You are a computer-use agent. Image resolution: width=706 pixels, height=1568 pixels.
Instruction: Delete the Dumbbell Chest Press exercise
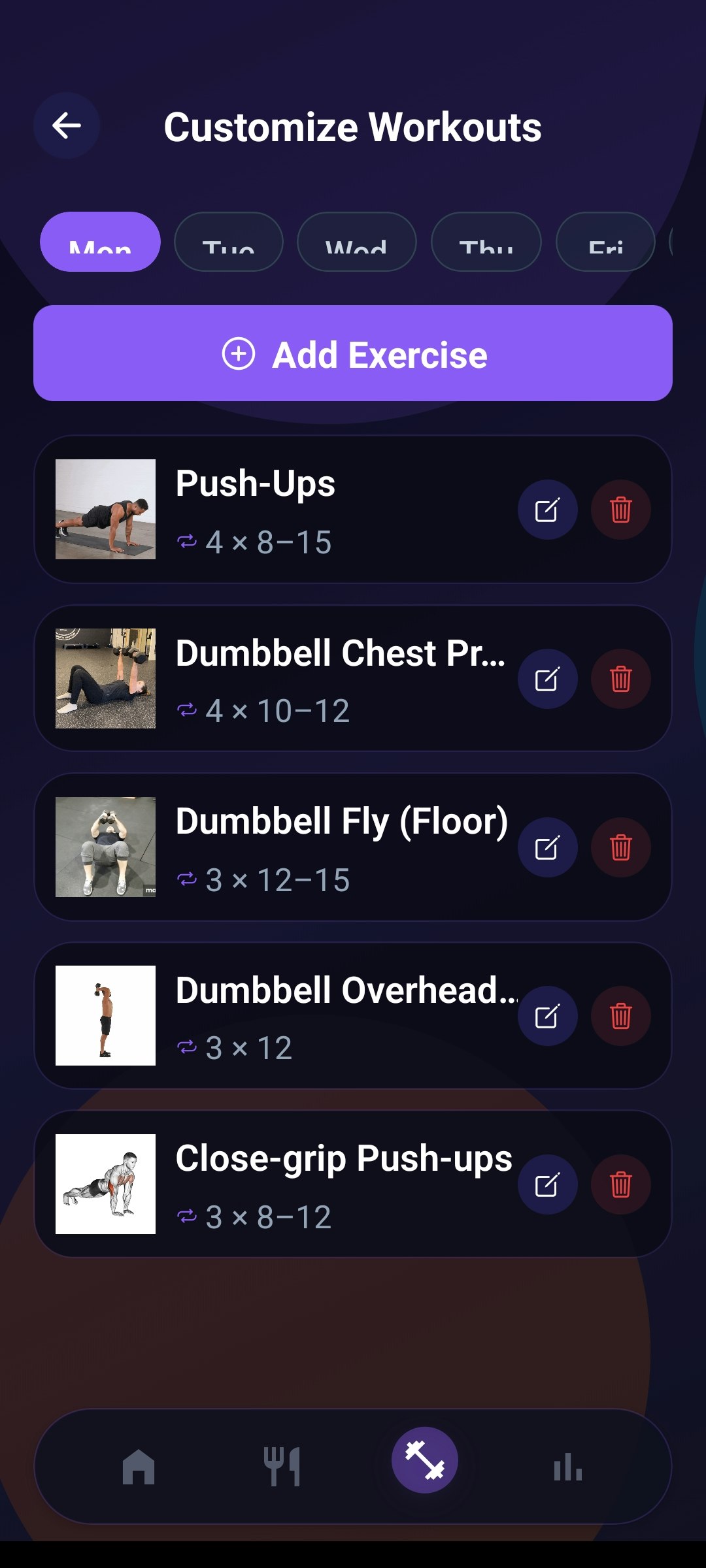point(620,679)
